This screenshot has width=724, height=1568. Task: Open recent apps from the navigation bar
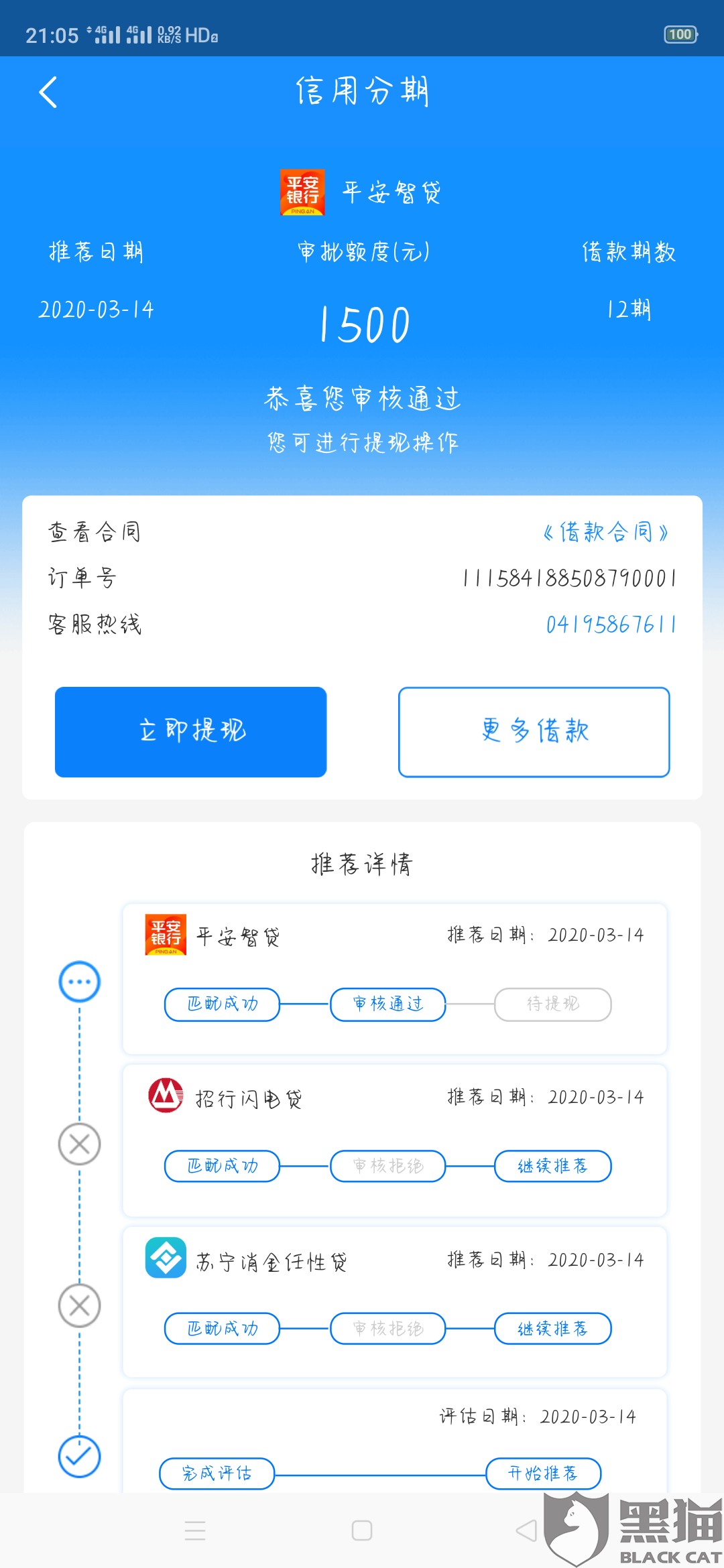pyautogui.click(x=195, y=1530)
